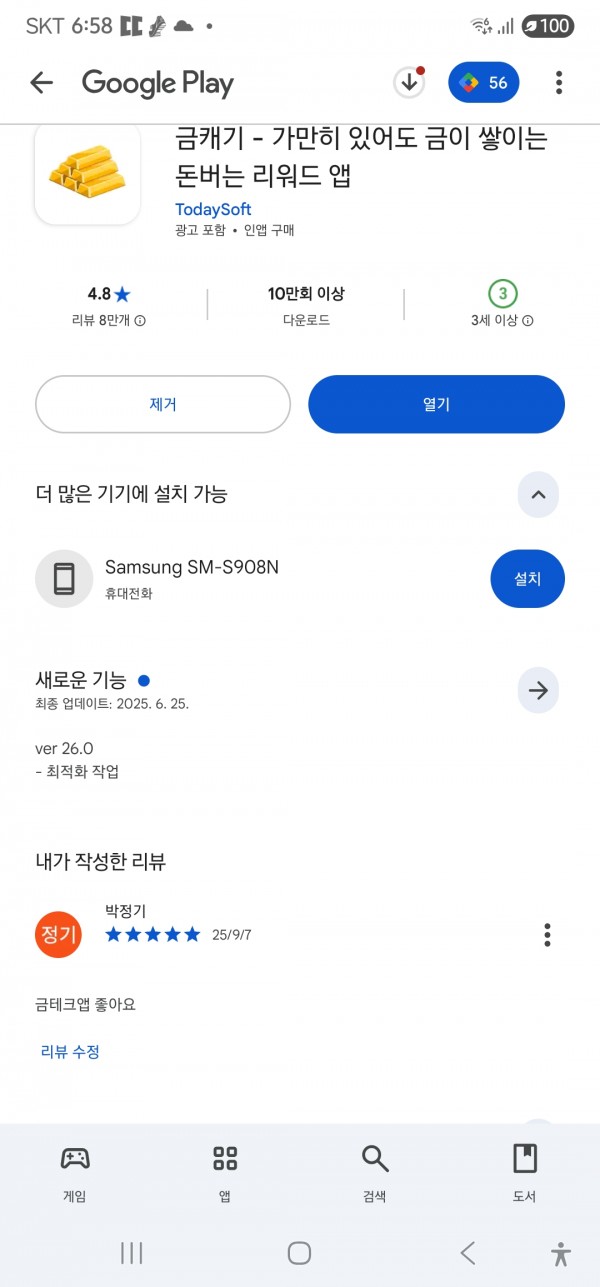Tap 리뷰 수정 to edit review
600x1287 pixels.
(70, 1051)
